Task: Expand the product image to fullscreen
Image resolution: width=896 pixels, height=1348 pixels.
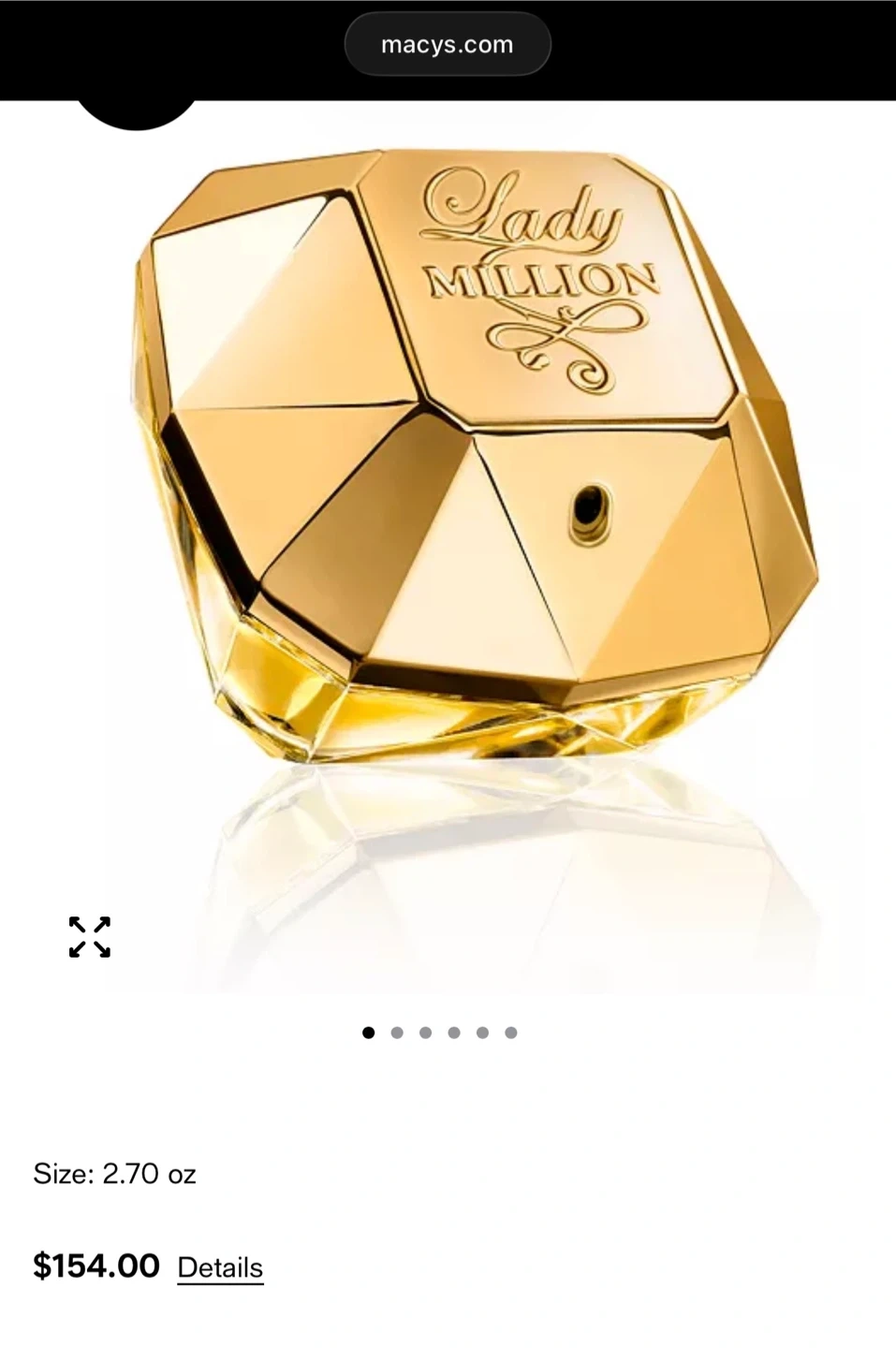Action: point(90,937)
